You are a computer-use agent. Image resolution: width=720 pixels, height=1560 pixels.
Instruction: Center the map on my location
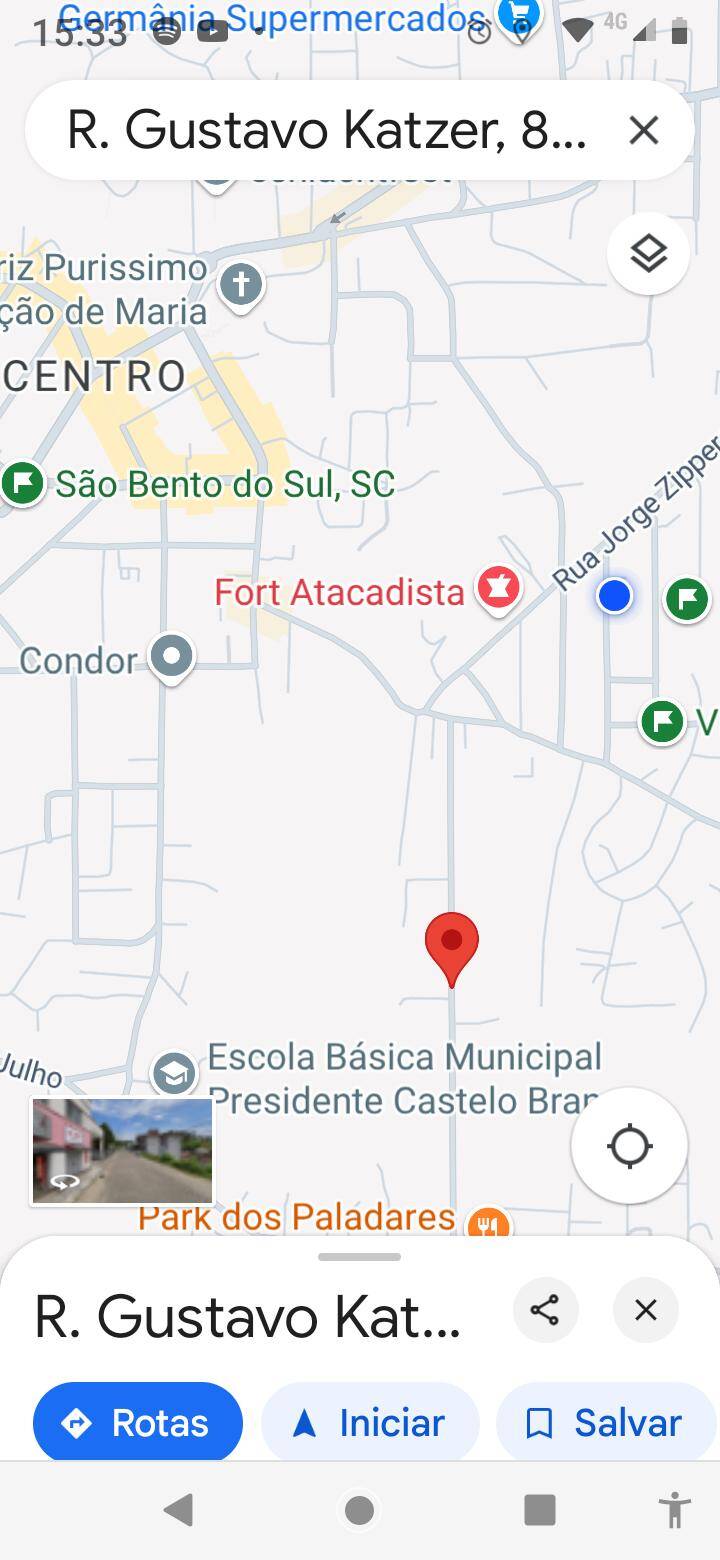(629, 1146)
